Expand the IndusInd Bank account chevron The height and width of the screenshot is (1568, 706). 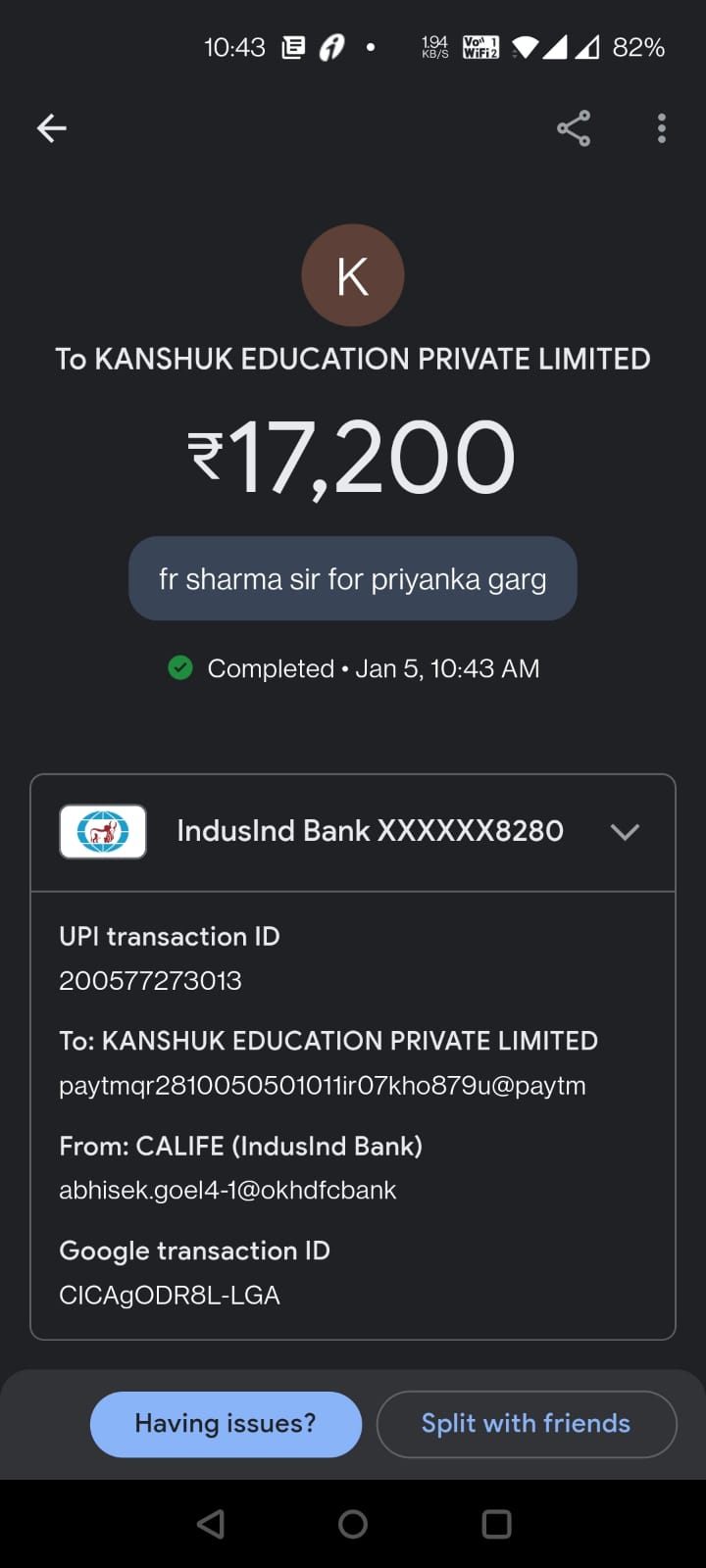(625, 832)
